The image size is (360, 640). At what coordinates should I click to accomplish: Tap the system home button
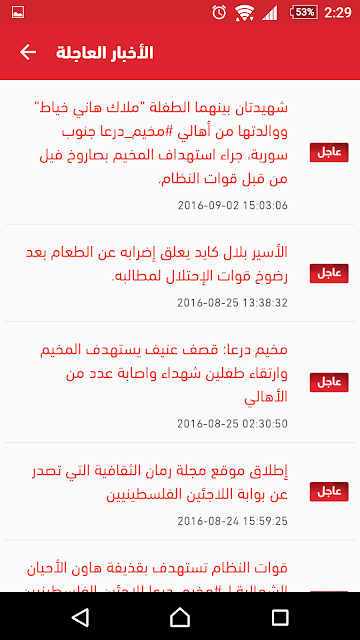(x=180, y=617)
